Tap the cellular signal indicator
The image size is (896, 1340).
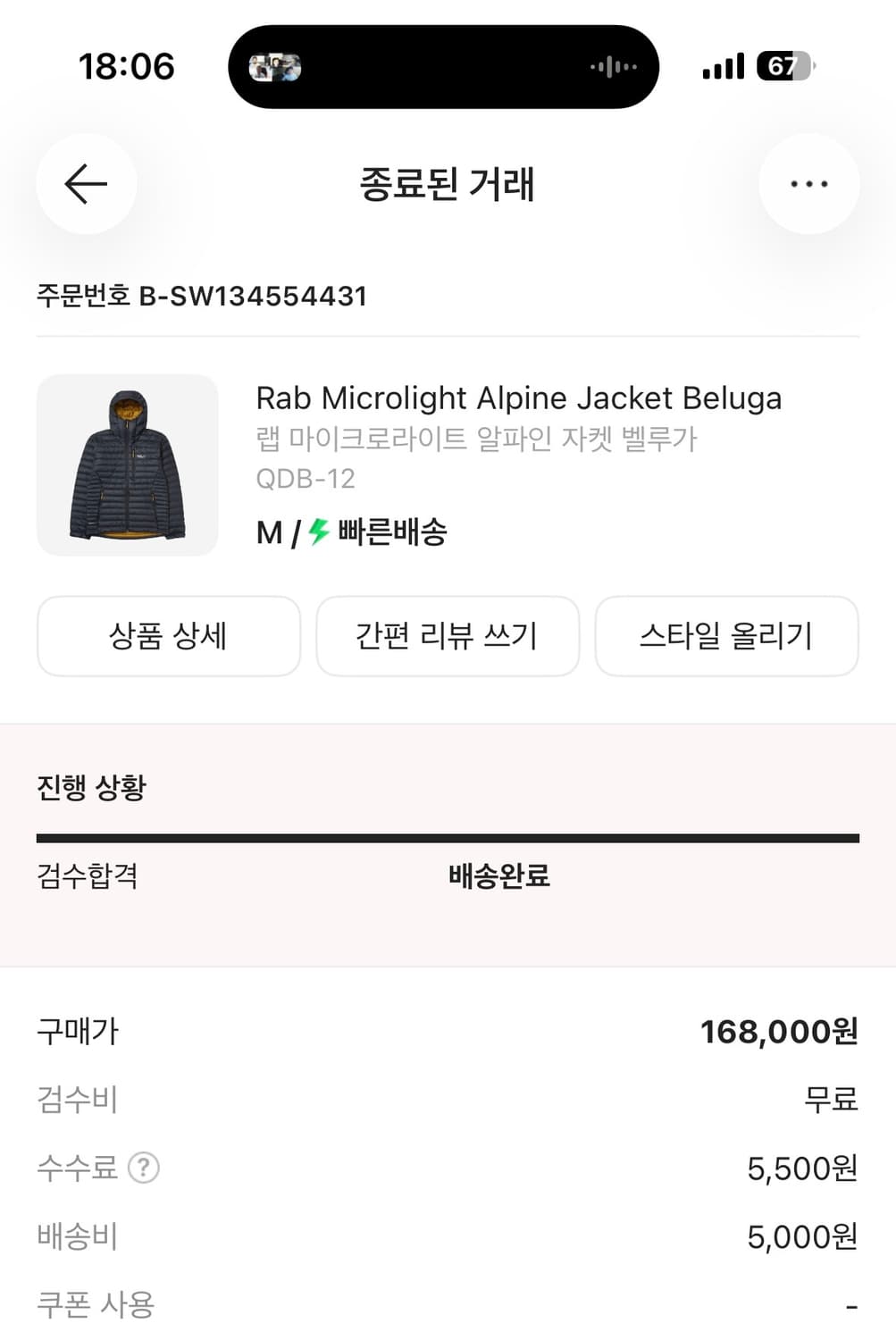pyautogui.click(x=722, y=65)
